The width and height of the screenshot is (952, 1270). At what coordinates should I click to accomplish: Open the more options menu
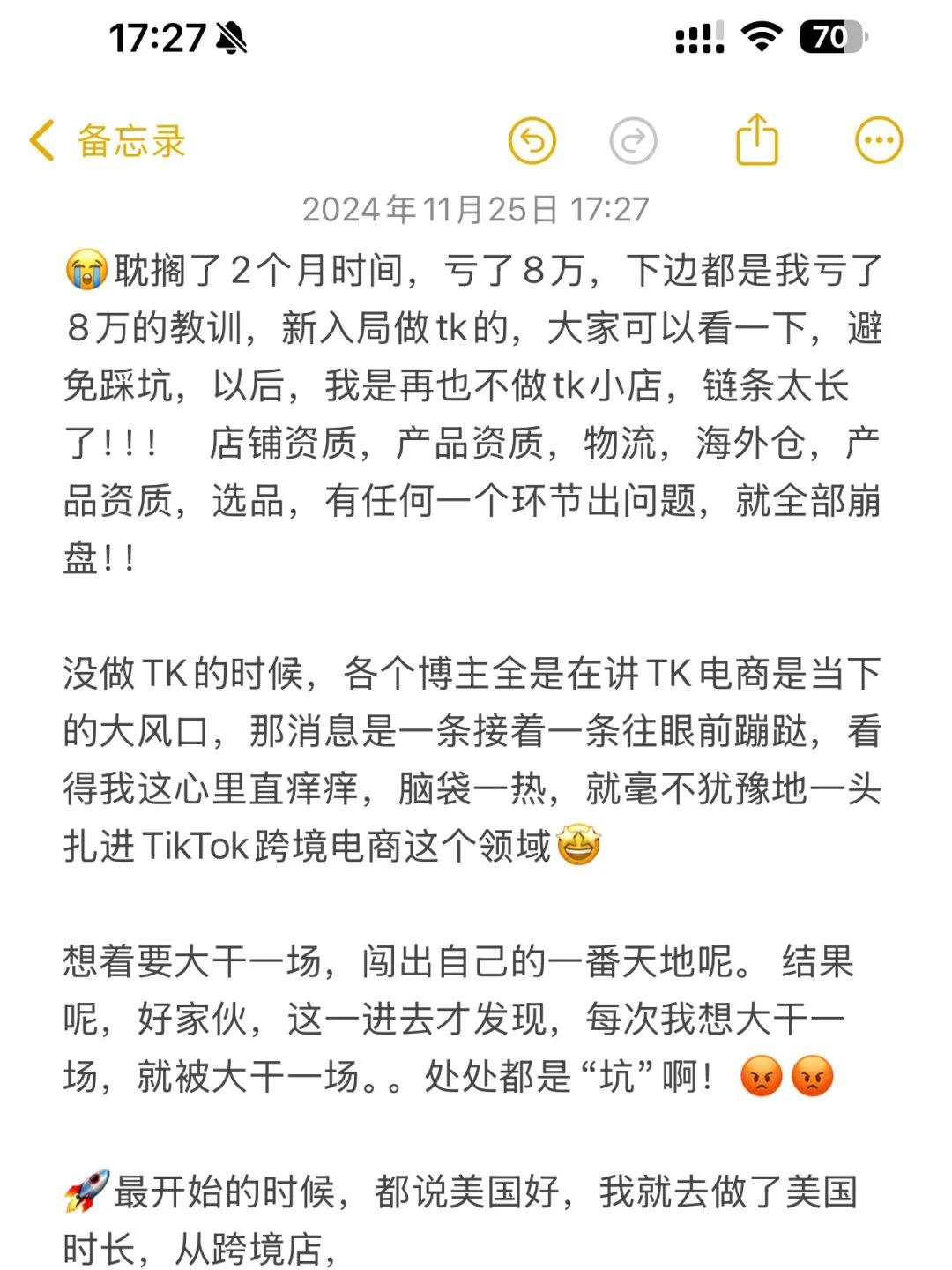[879, 141]
